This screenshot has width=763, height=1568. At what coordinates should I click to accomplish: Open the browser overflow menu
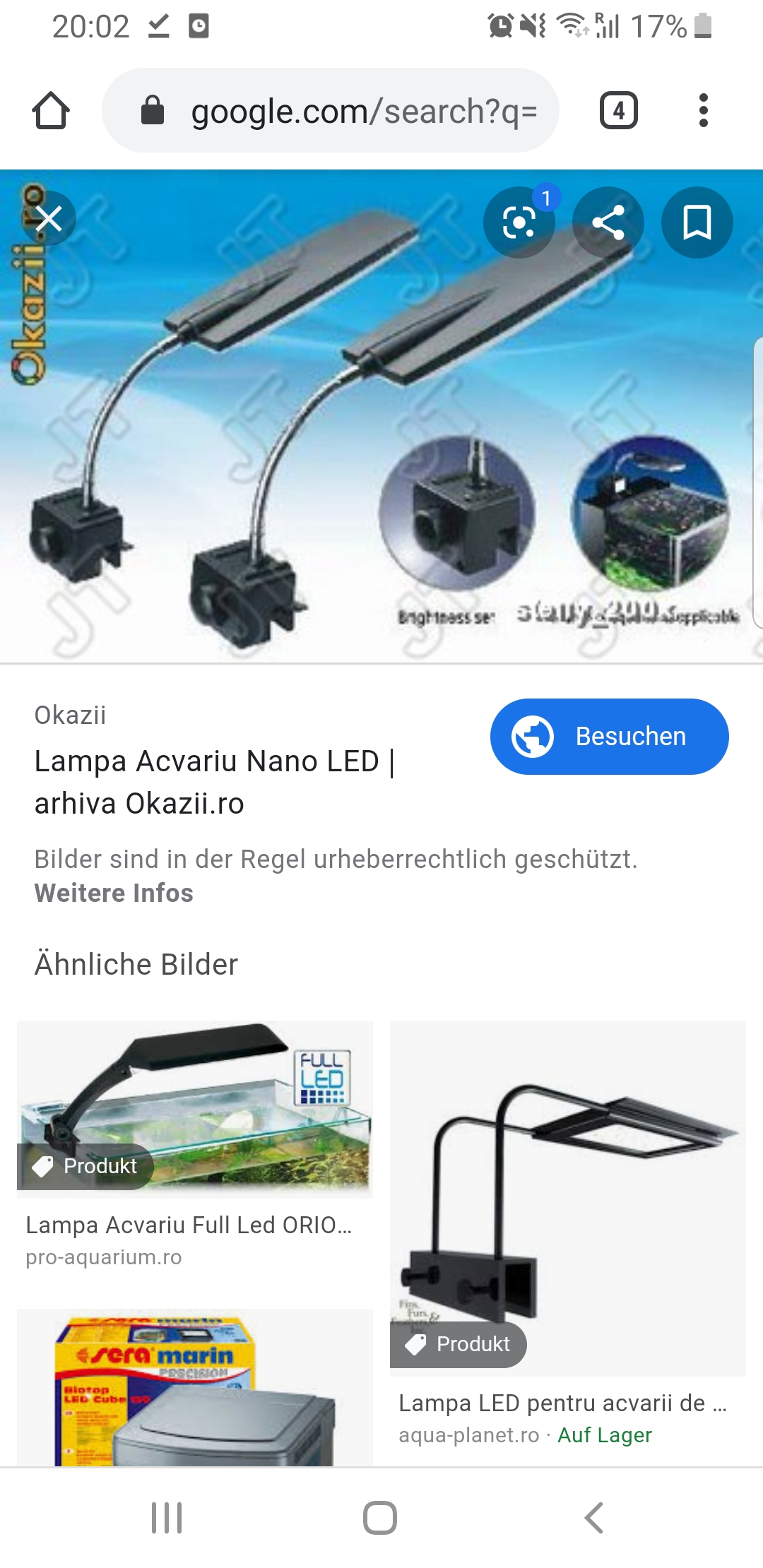coord(702,111)
